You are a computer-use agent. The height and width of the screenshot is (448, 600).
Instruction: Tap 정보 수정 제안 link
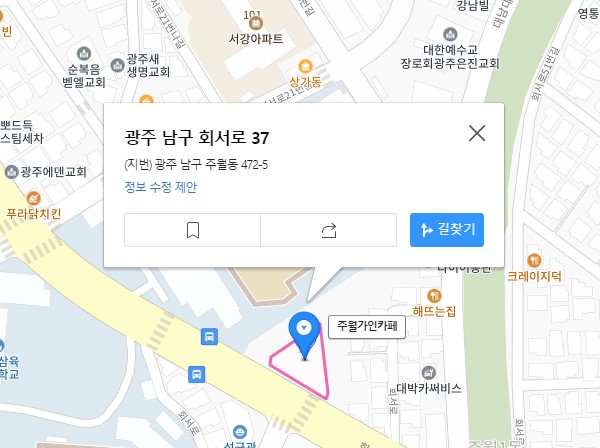pos(160,187)
